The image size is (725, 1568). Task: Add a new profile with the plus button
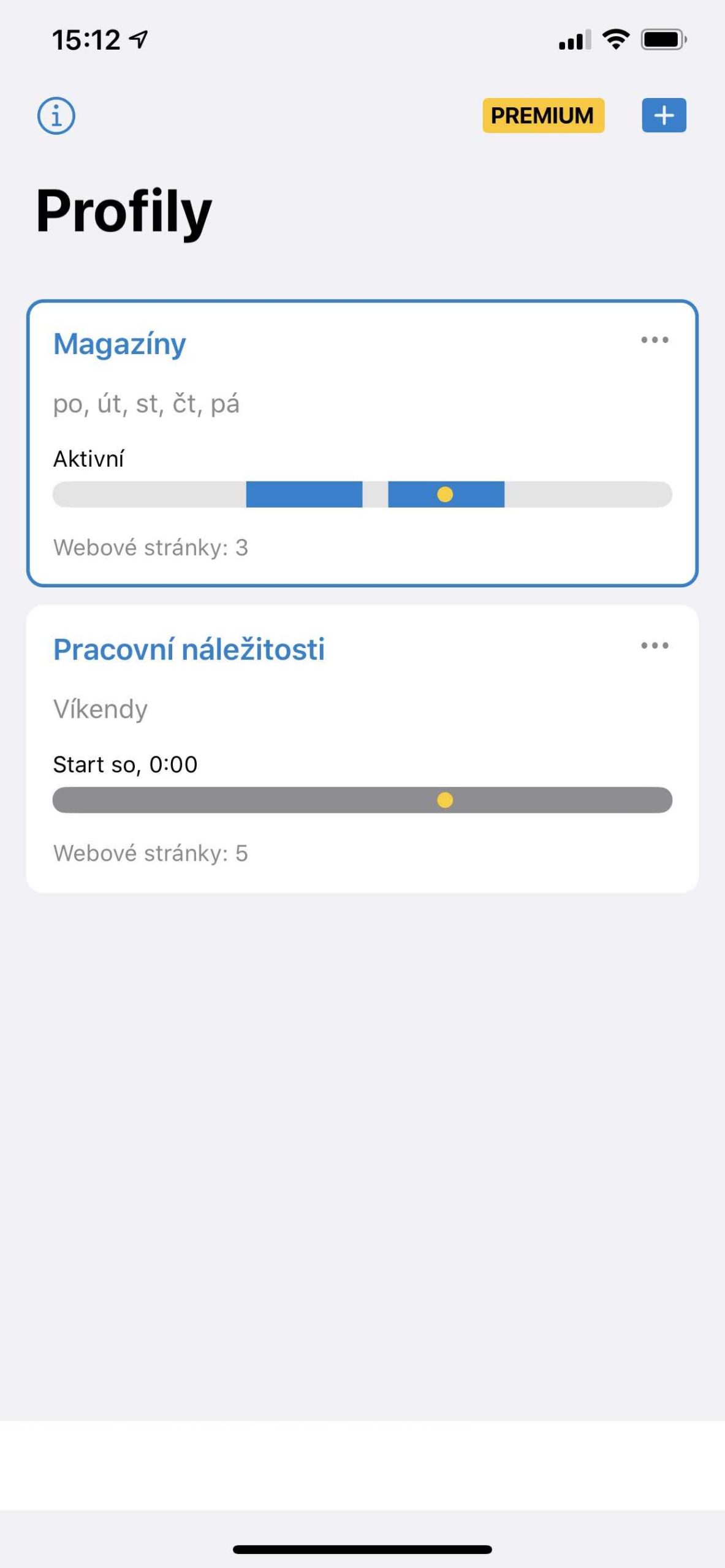click(664, 116)
